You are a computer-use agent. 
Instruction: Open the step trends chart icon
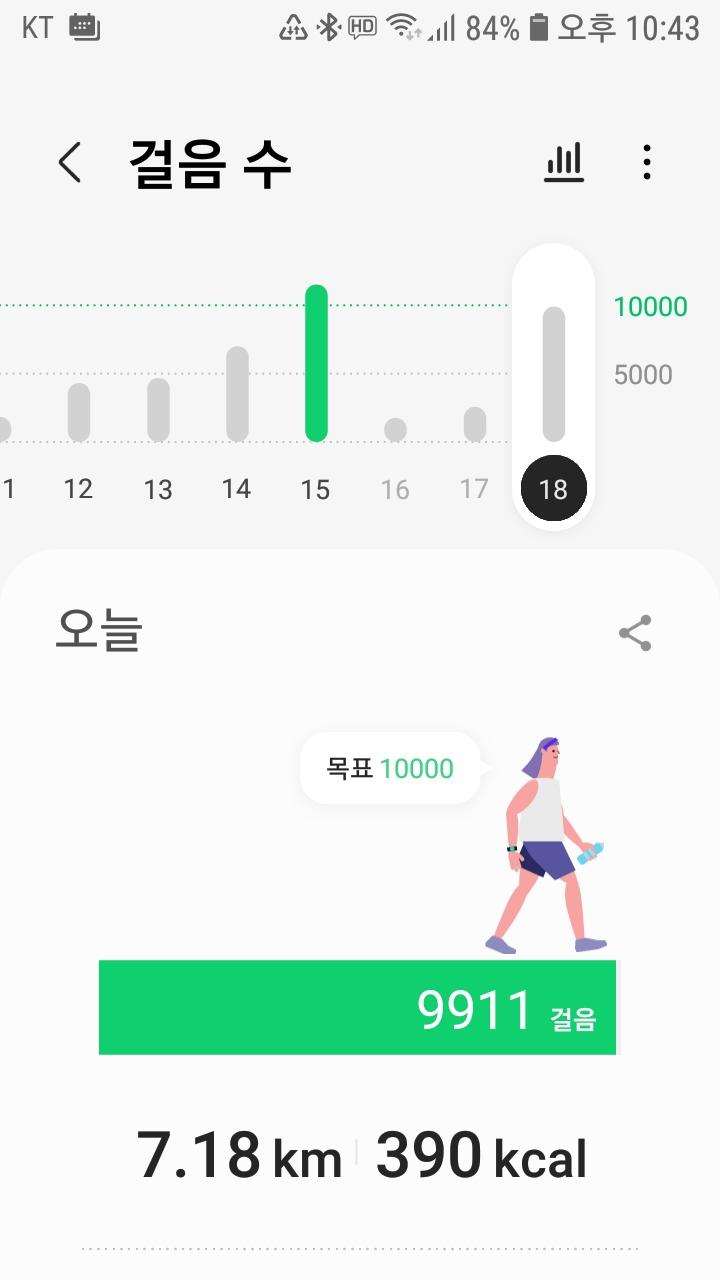(x=564, y=163)
